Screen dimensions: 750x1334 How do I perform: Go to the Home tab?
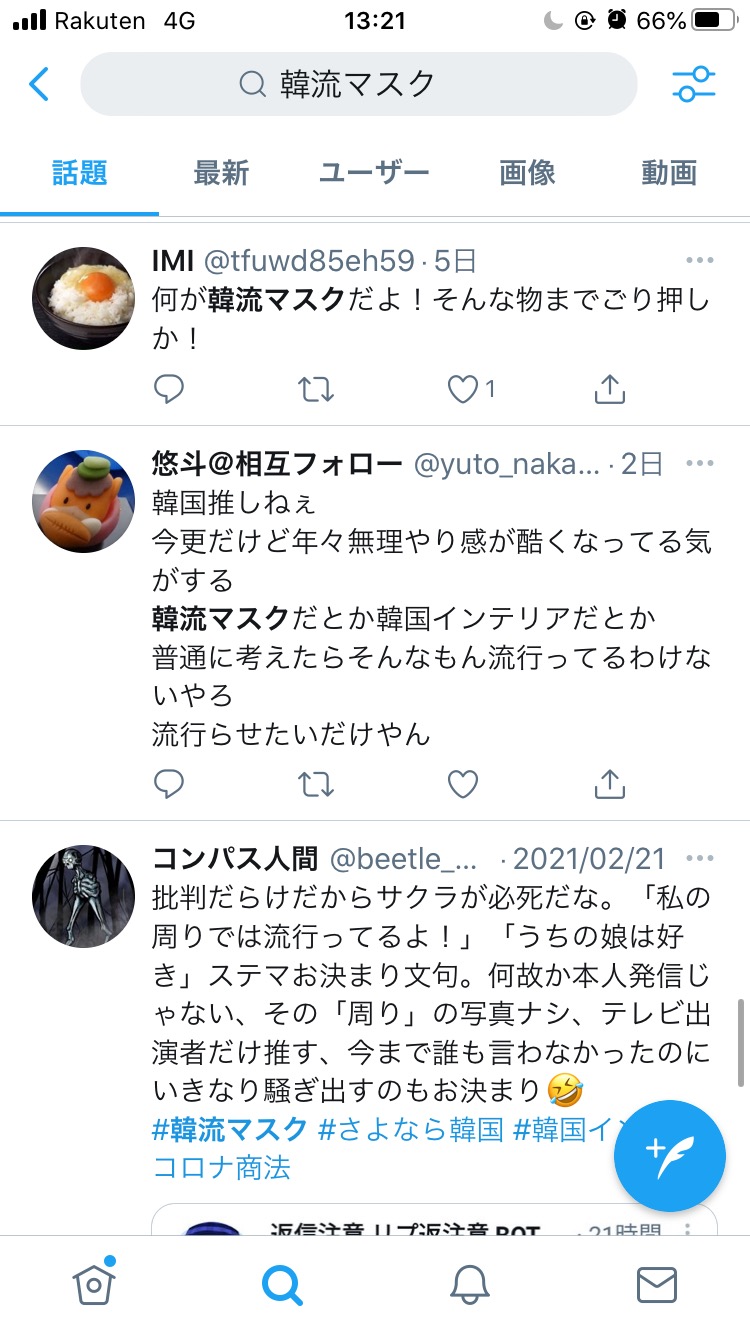point(93,1284)
